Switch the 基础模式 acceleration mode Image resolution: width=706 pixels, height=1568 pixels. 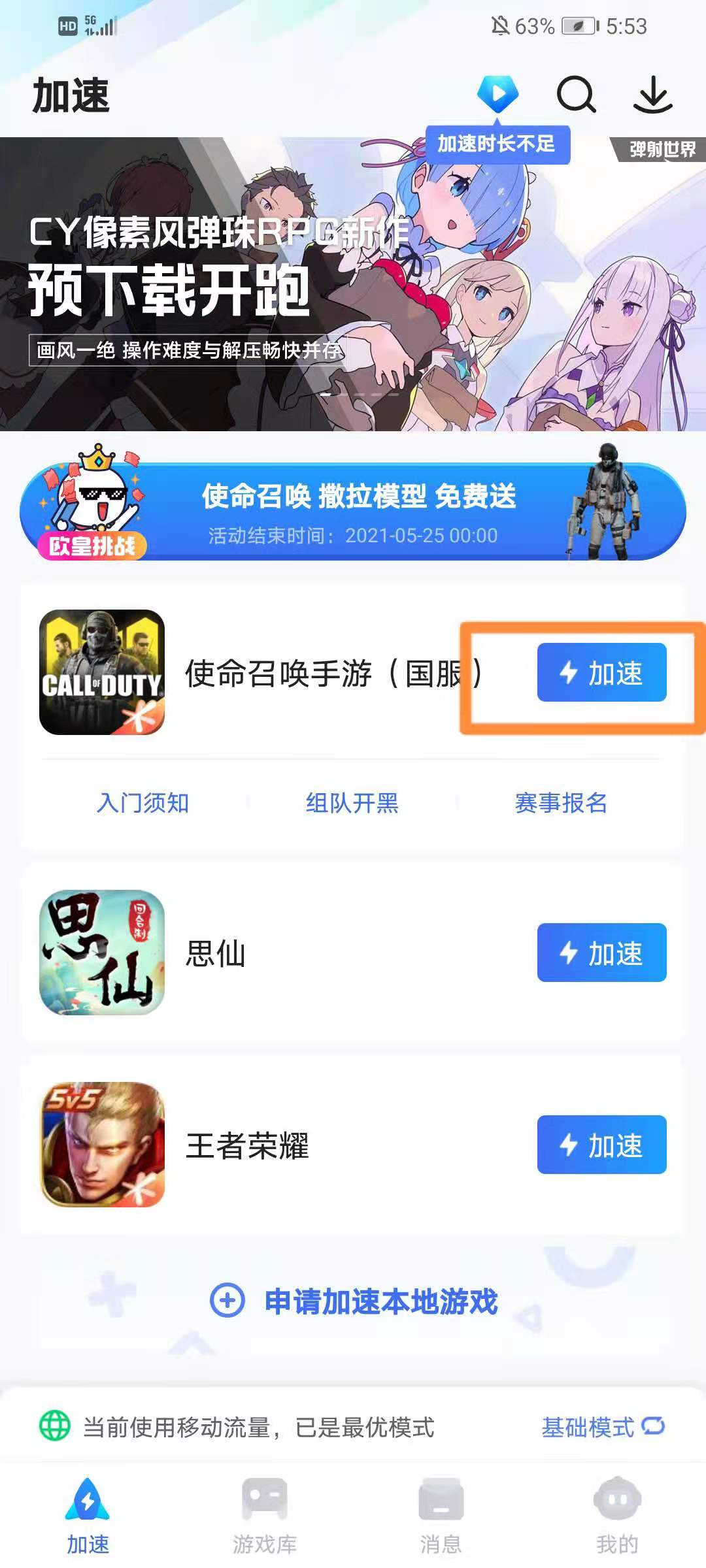tap(602, 1427)
